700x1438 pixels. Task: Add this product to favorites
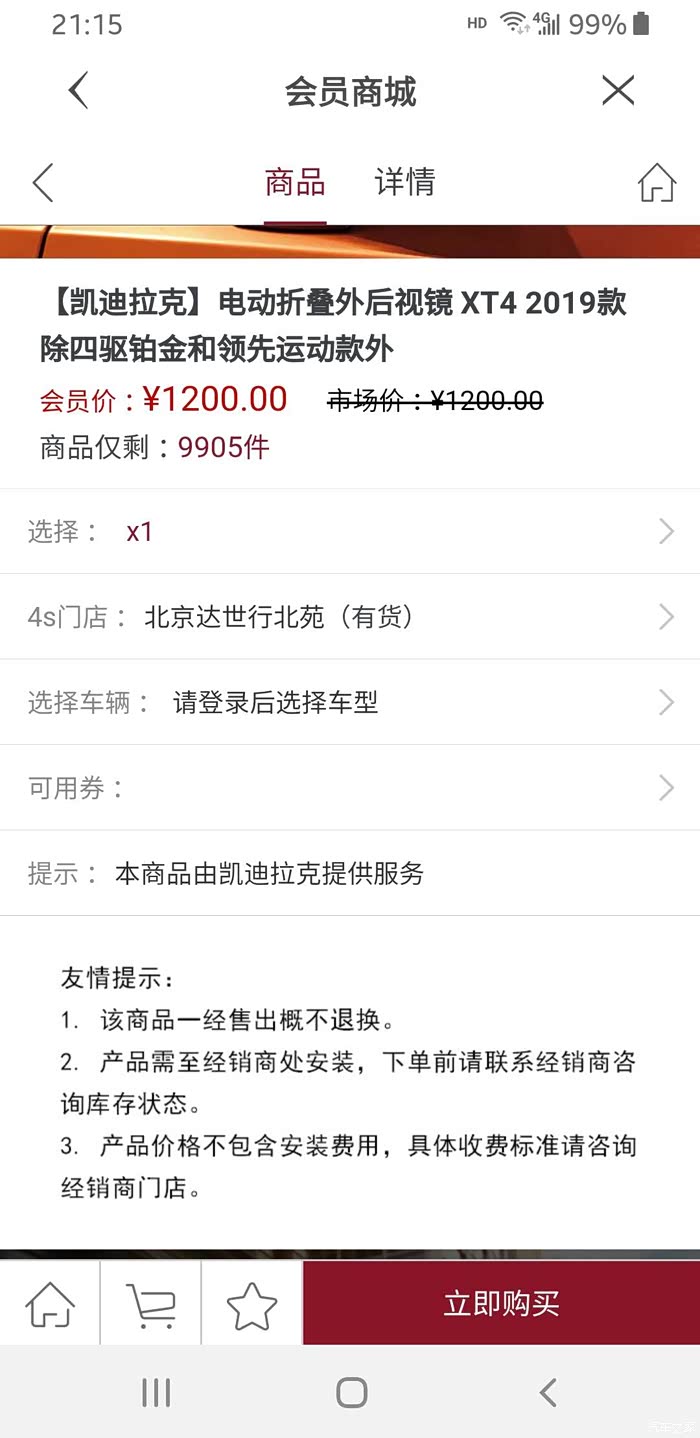[252, 1304]
